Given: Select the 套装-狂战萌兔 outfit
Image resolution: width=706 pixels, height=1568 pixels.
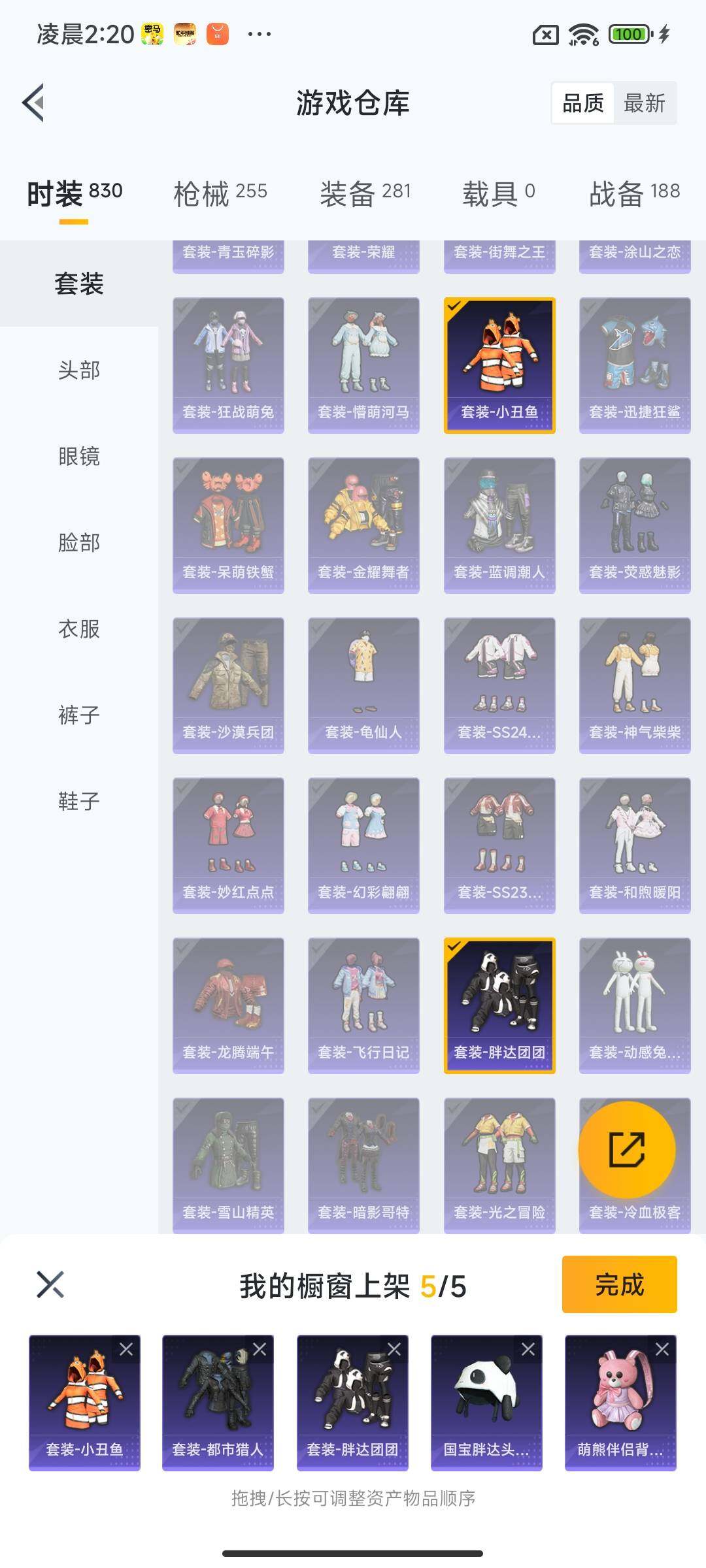Looking at the screenshot, I should click(228, 365).
